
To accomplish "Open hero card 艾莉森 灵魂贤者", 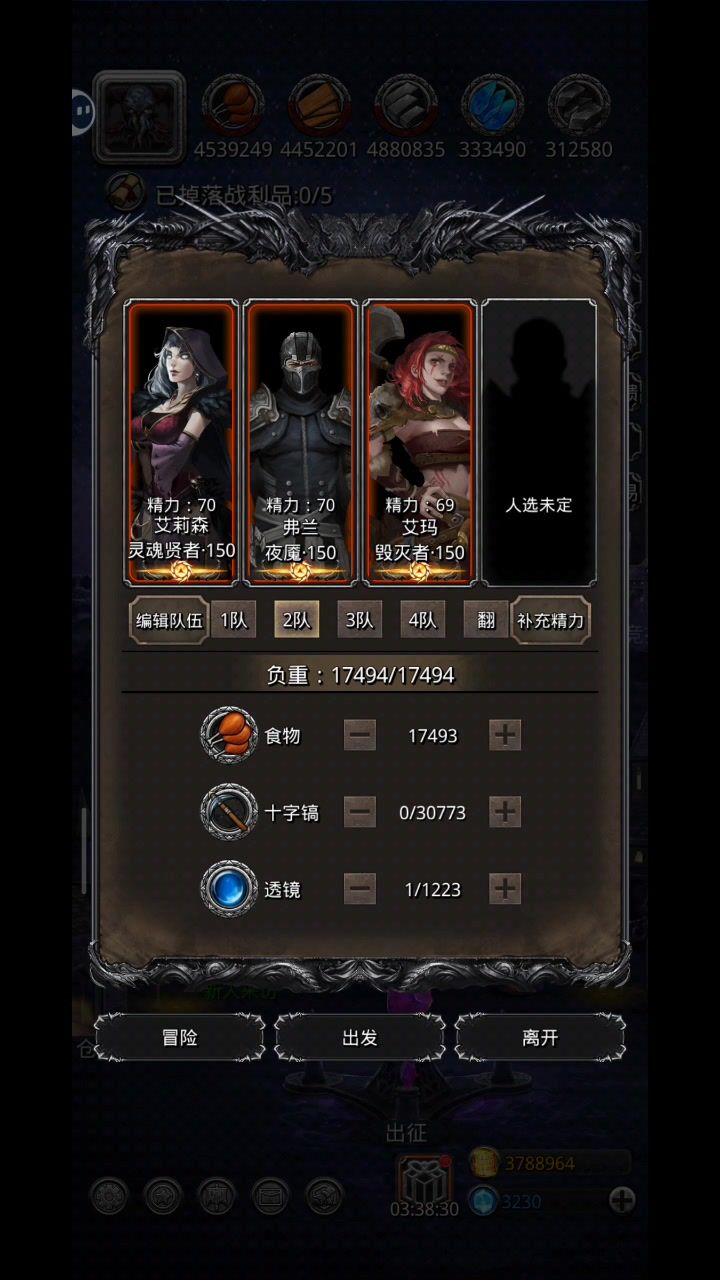I will (x=181, y=442).
